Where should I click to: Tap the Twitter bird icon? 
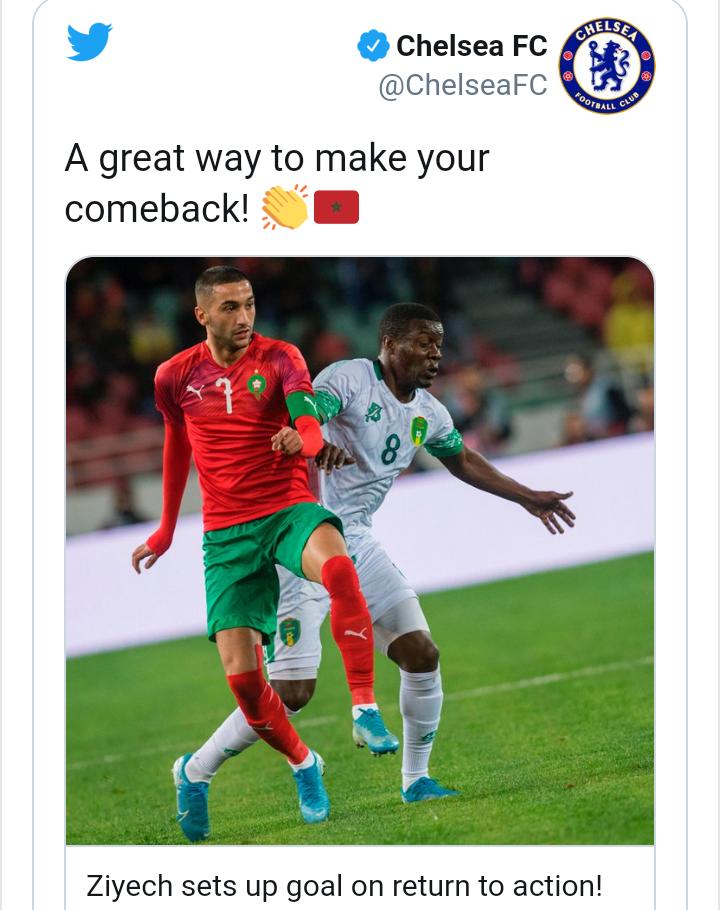click(x=89, y=42)
